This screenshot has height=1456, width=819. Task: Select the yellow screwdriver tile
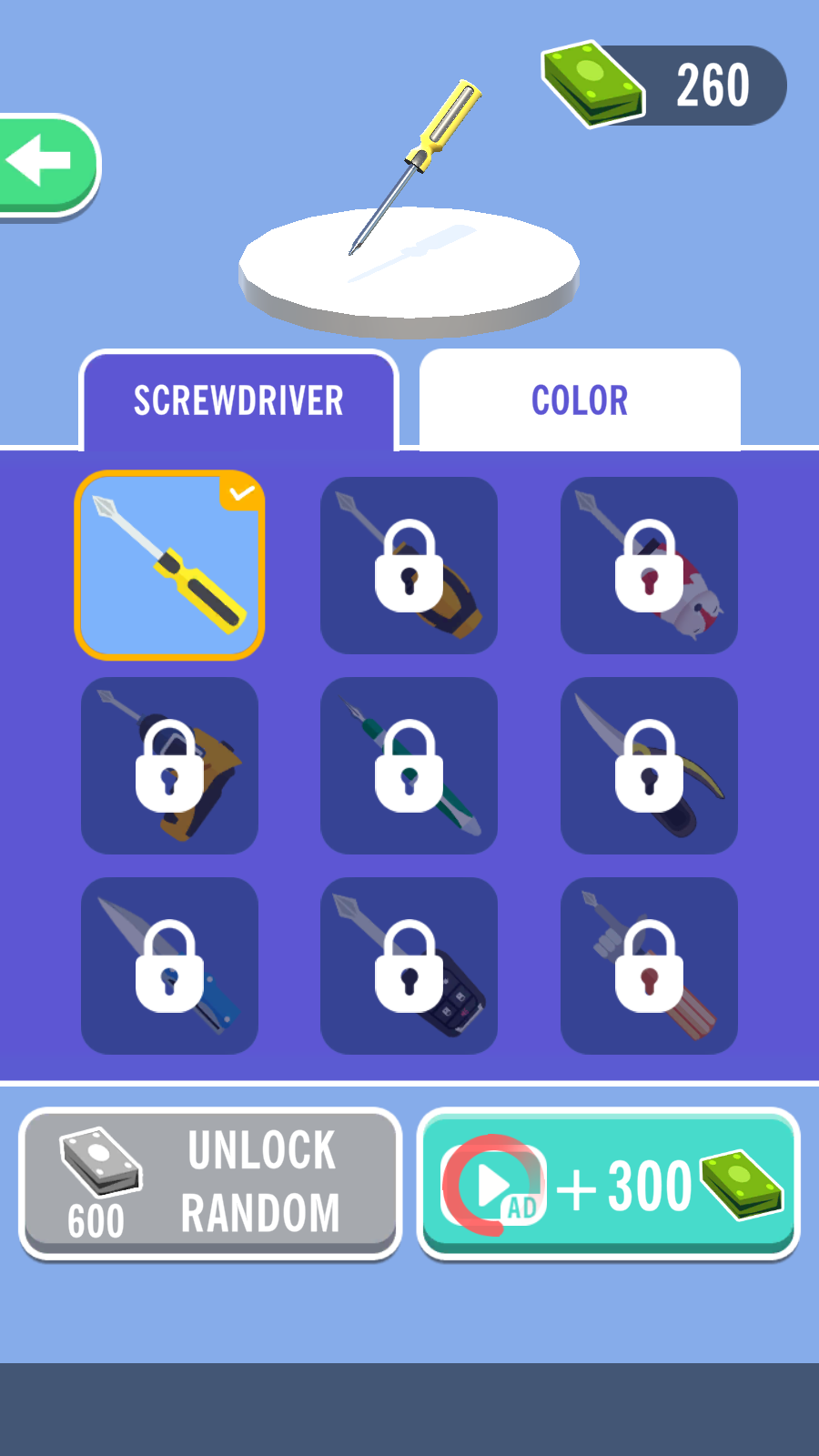(169, 565)
